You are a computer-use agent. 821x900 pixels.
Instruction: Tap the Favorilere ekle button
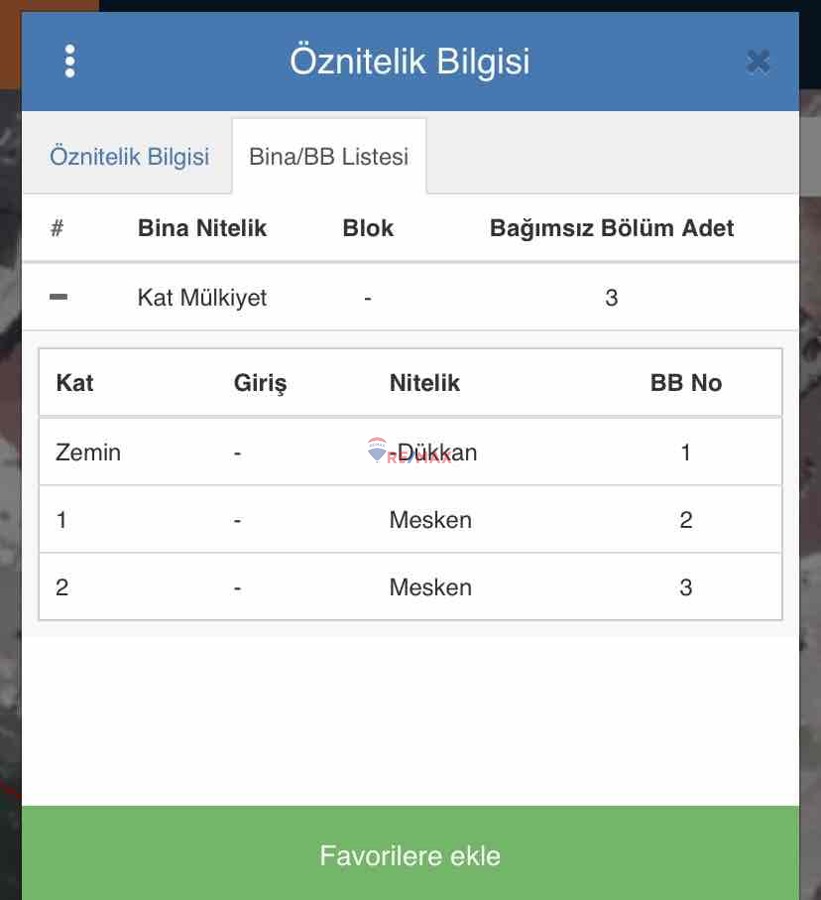click(410, 855)
